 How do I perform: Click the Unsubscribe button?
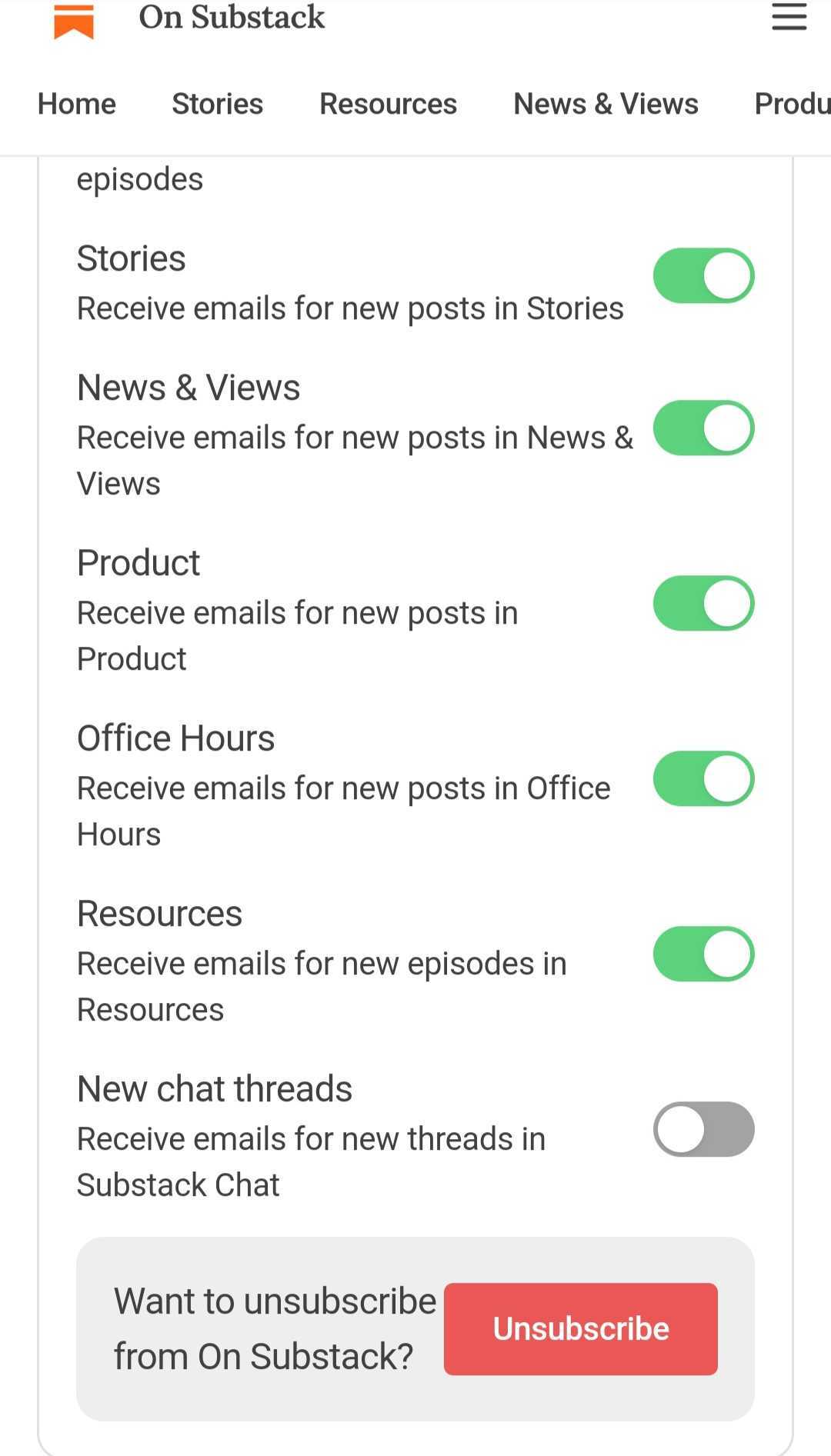580,1328
